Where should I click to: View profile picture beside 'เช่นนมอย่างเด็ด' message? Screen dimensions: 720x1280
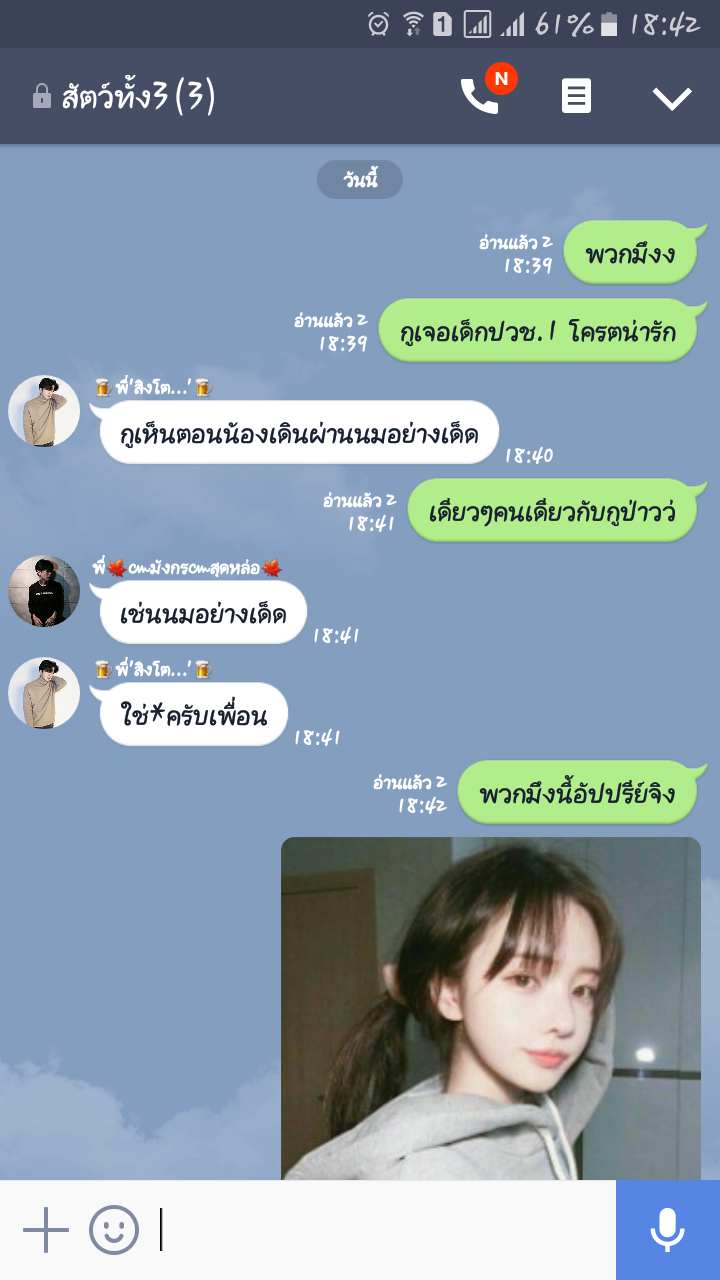(x=44, y=592)
